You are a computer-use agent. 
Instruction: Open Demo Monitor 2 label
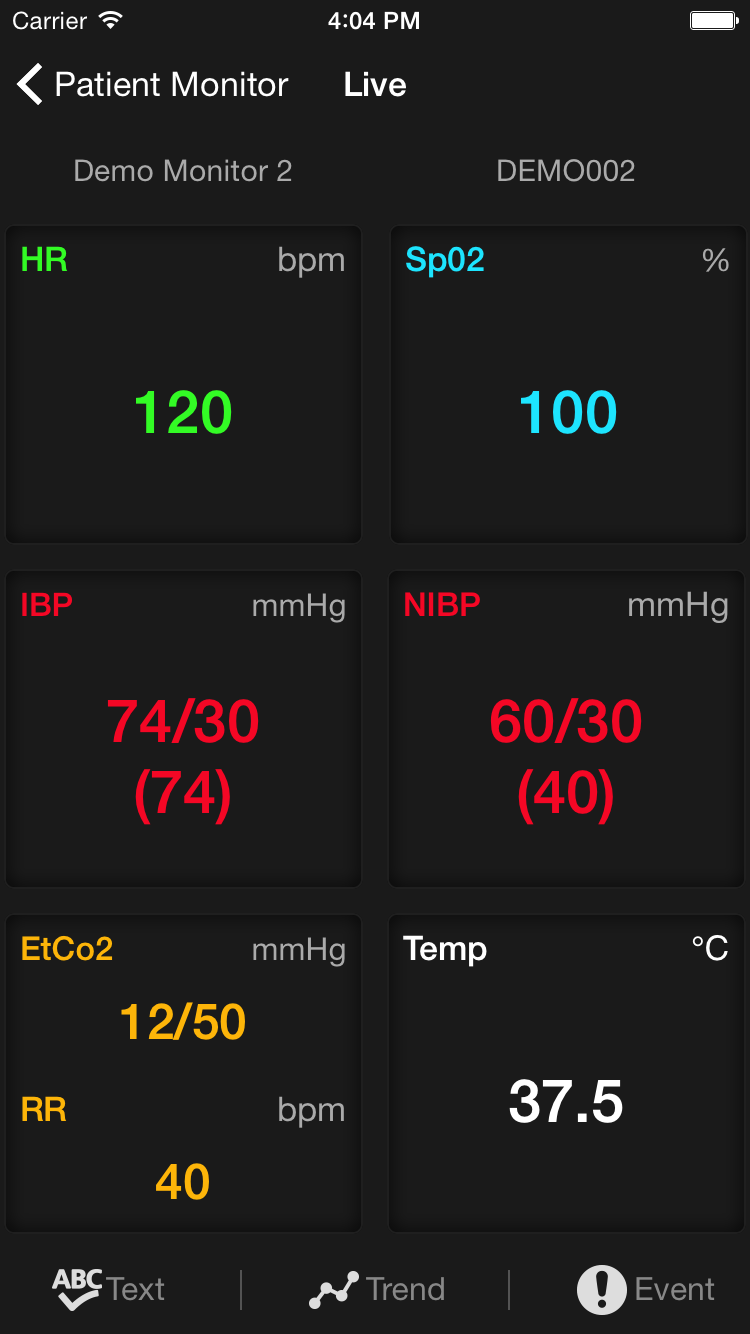[x=183, y=170]
